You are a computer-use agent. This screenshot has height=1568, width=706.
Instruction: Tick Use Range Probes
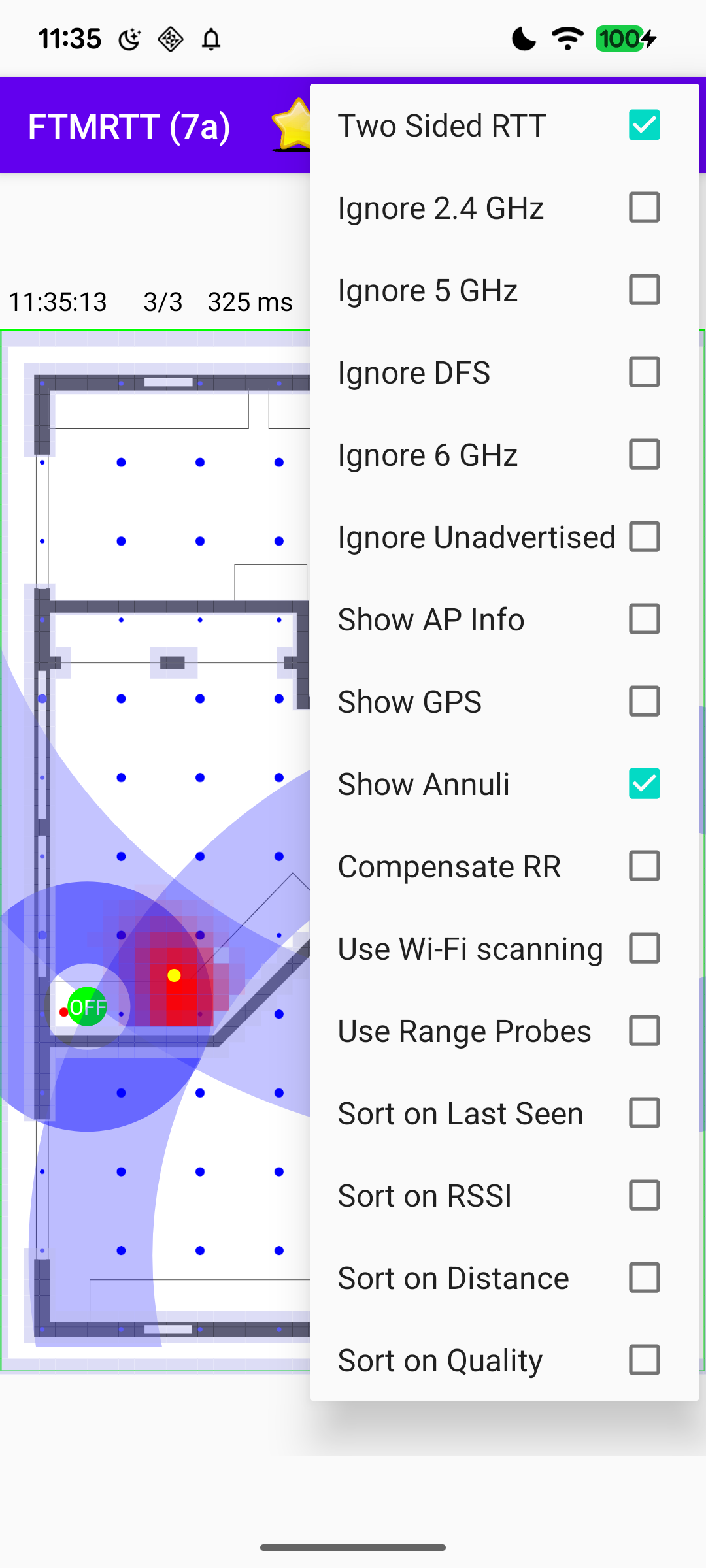click(644, 1030)
